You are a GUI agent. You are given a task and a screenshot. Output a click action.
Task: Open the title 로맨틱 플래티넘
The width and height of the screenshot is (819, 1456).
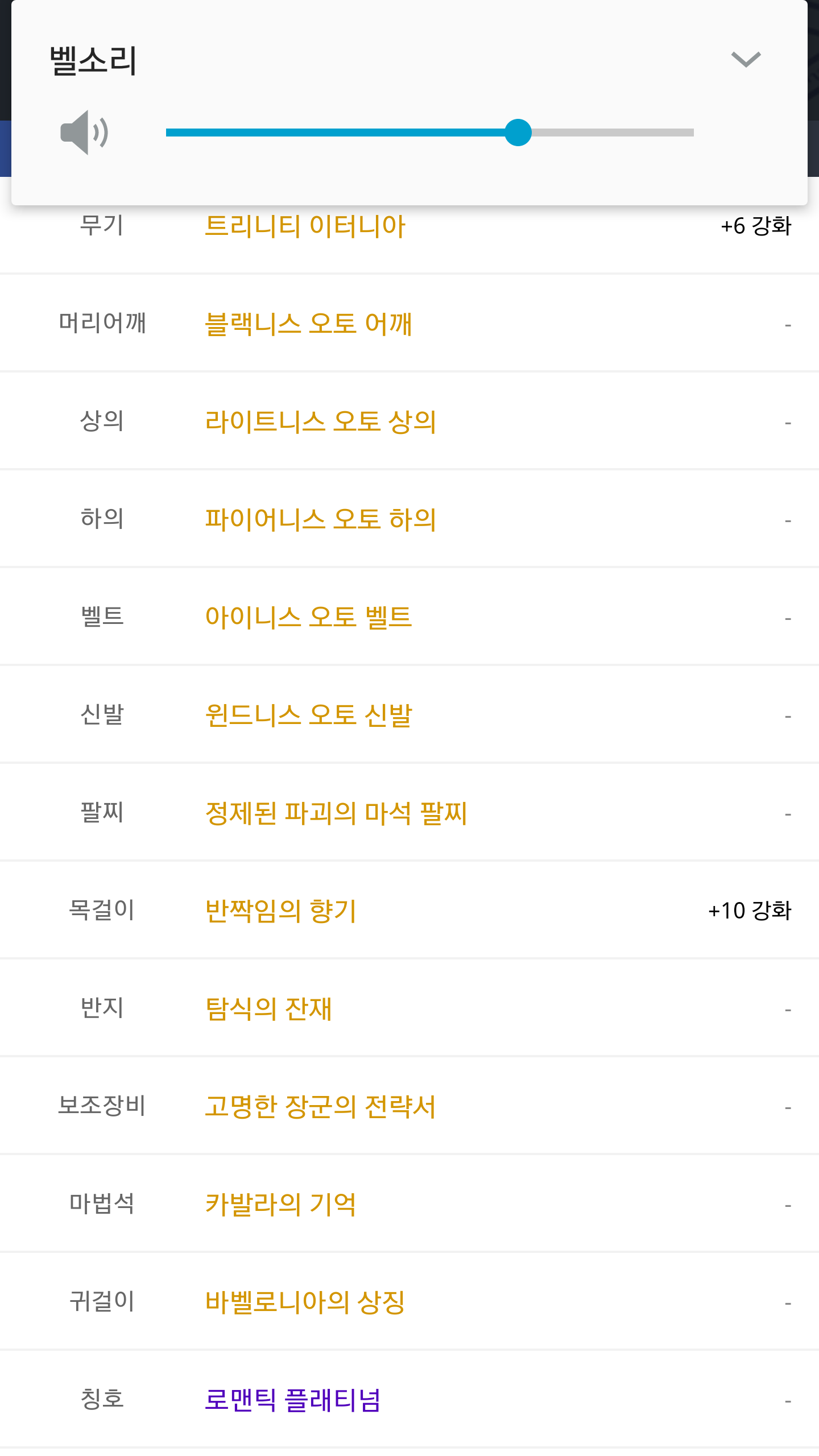292,1400
